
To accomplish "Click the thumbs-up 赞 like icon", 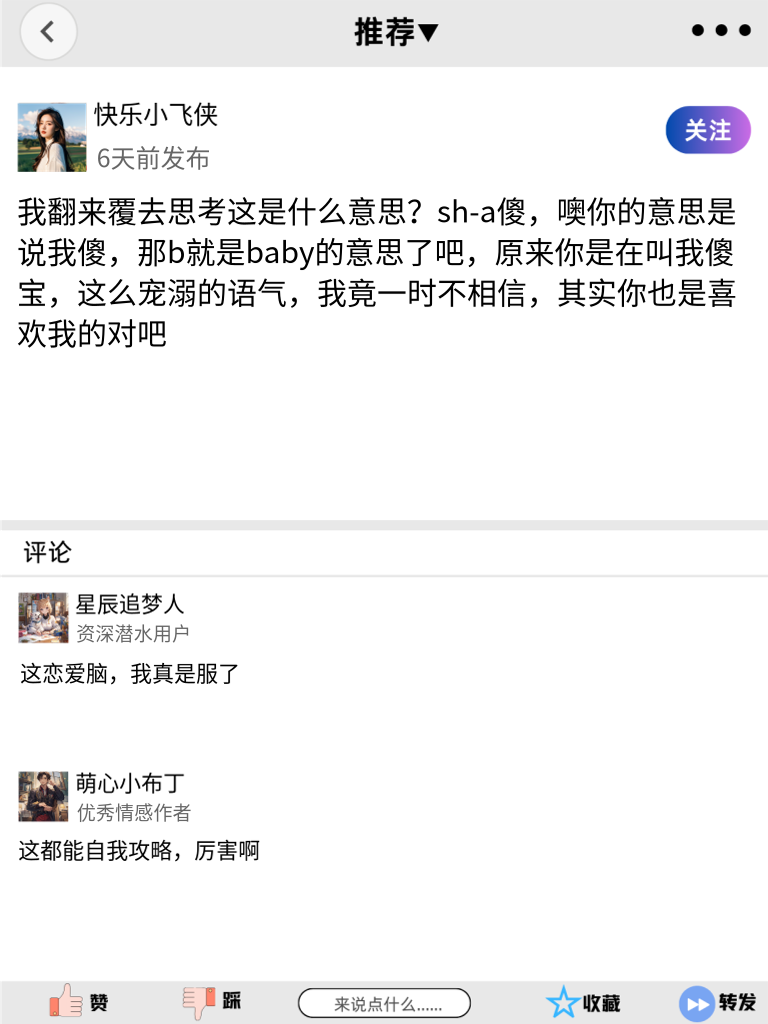I will [x=65, y=1001].
